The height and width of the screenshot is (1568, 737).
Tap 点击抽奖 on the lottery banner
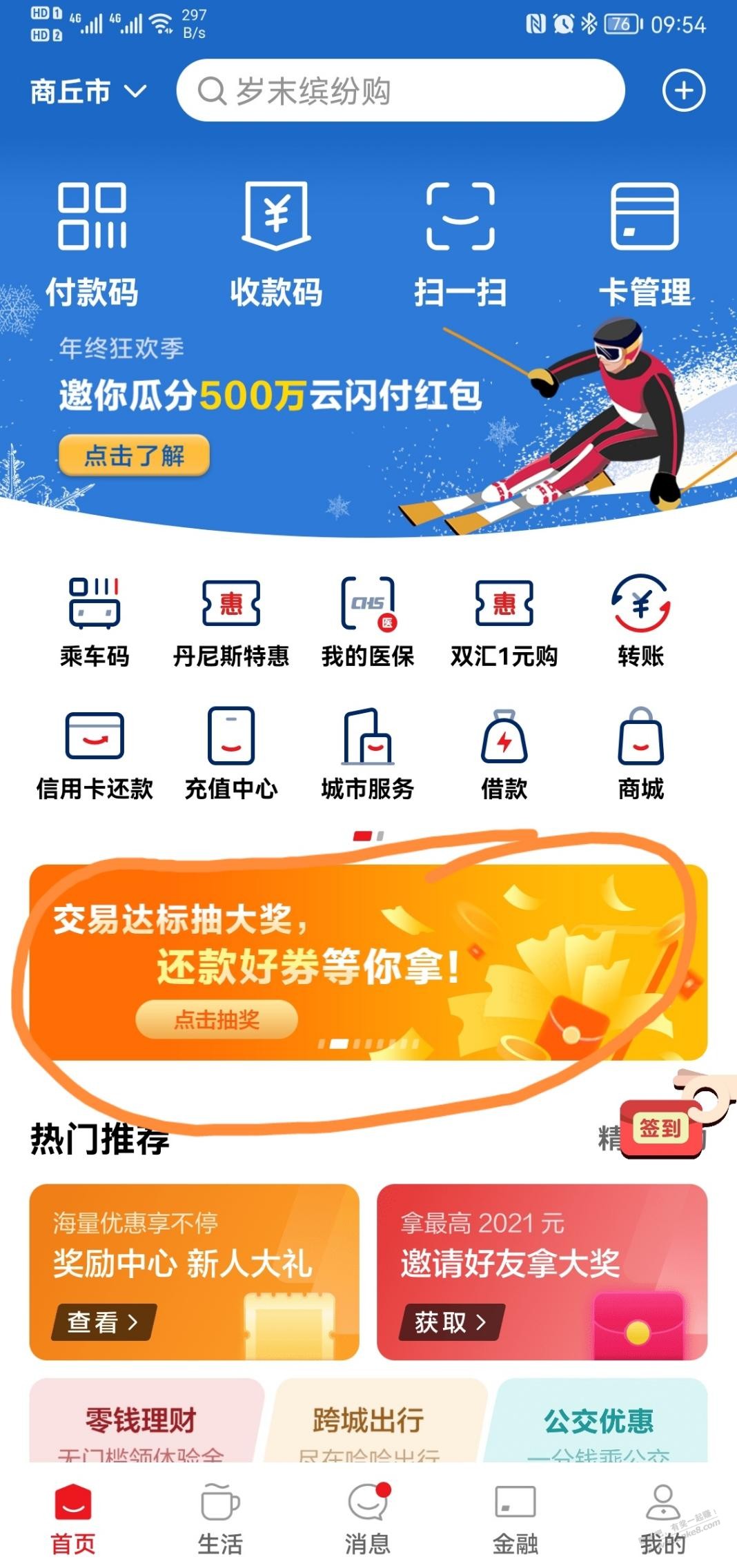[217, 1019]
